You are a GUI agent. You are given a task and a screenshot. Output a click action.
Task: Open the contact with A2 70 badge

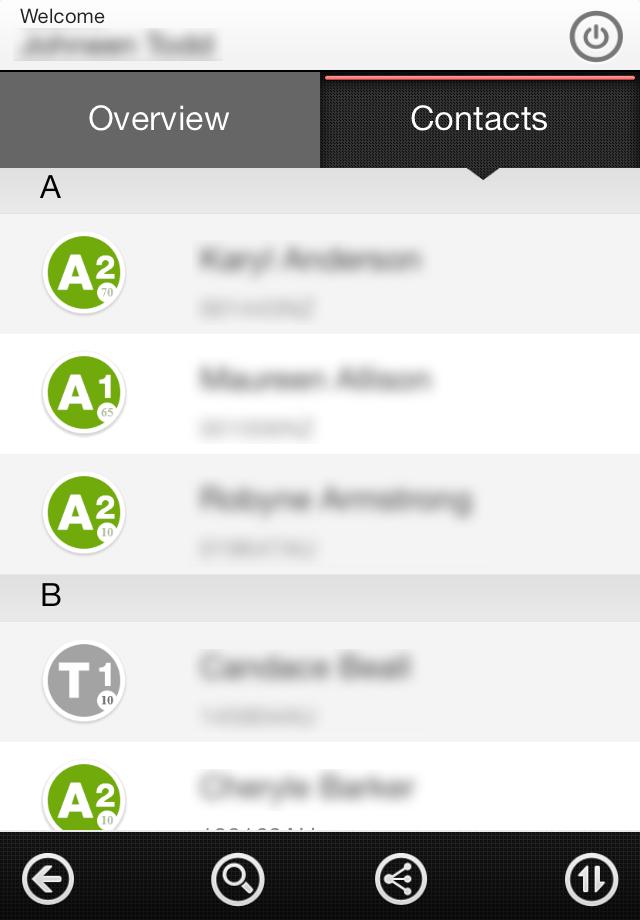click(x=320, y=273)
